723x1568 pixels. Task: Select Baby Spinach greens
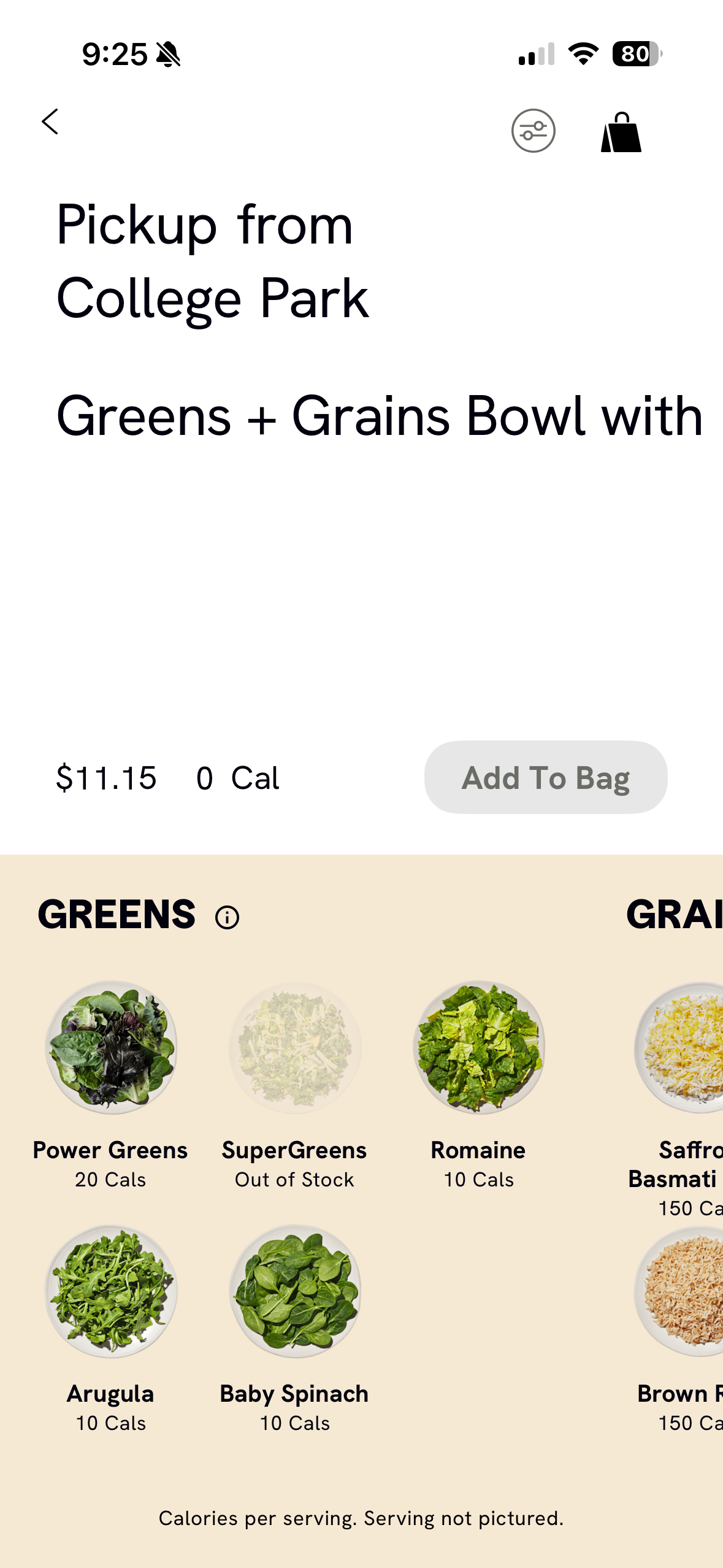click(x=295, y=1291)
